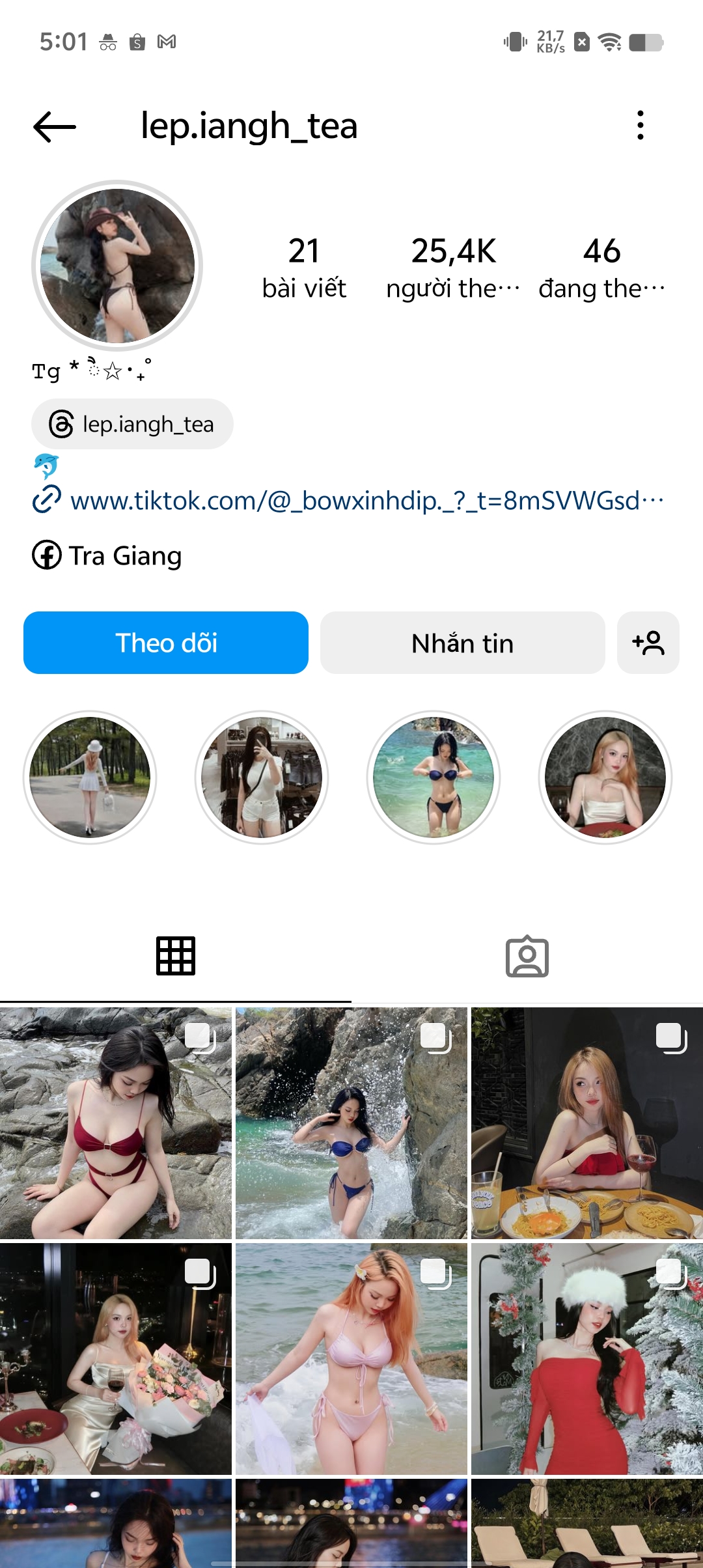Open the post with white fur hat
Viewport: 703px width, 1568px height.
tap(587, 1359)
